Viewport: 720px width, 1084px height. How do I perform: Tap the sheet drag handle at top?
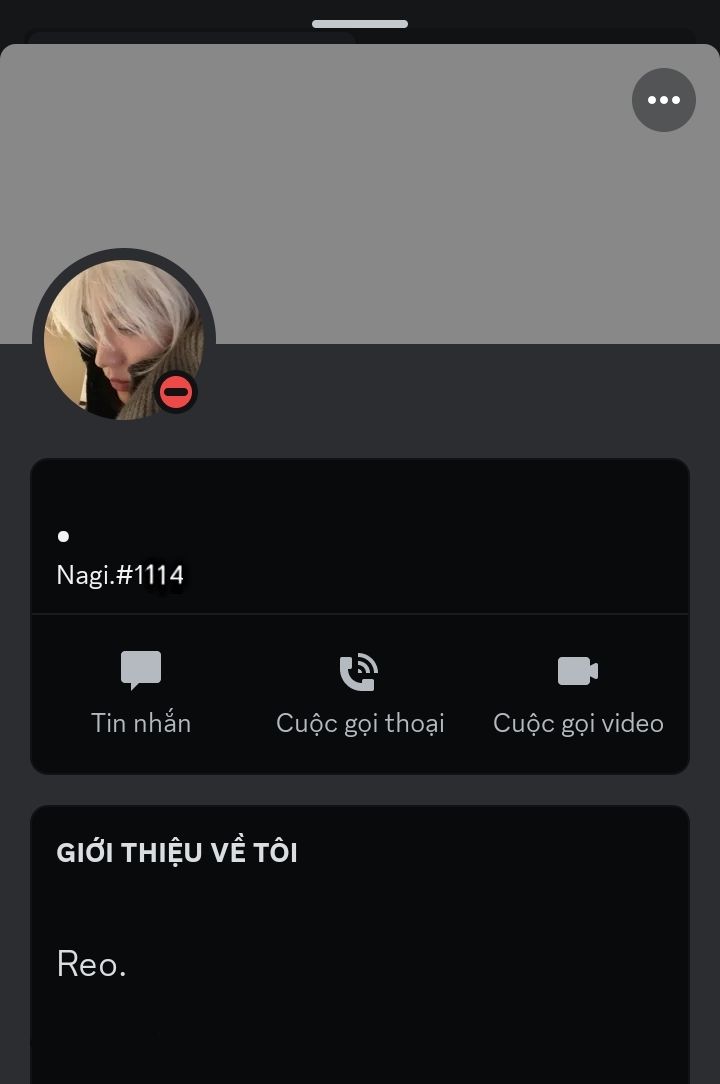tap(360, 23)
